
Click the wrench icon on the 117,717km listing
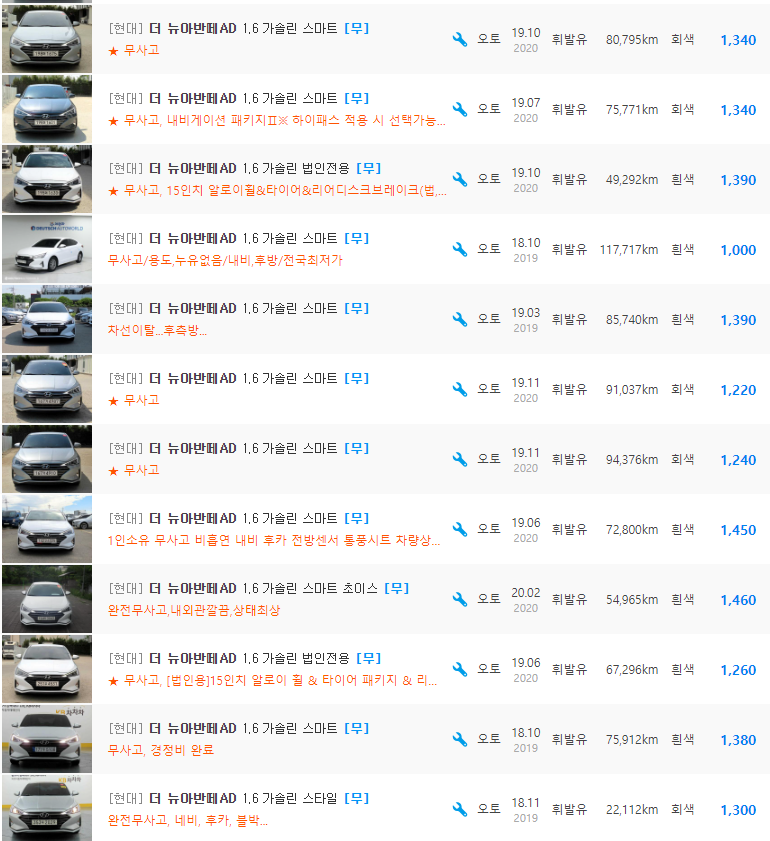tap(461, 250)
